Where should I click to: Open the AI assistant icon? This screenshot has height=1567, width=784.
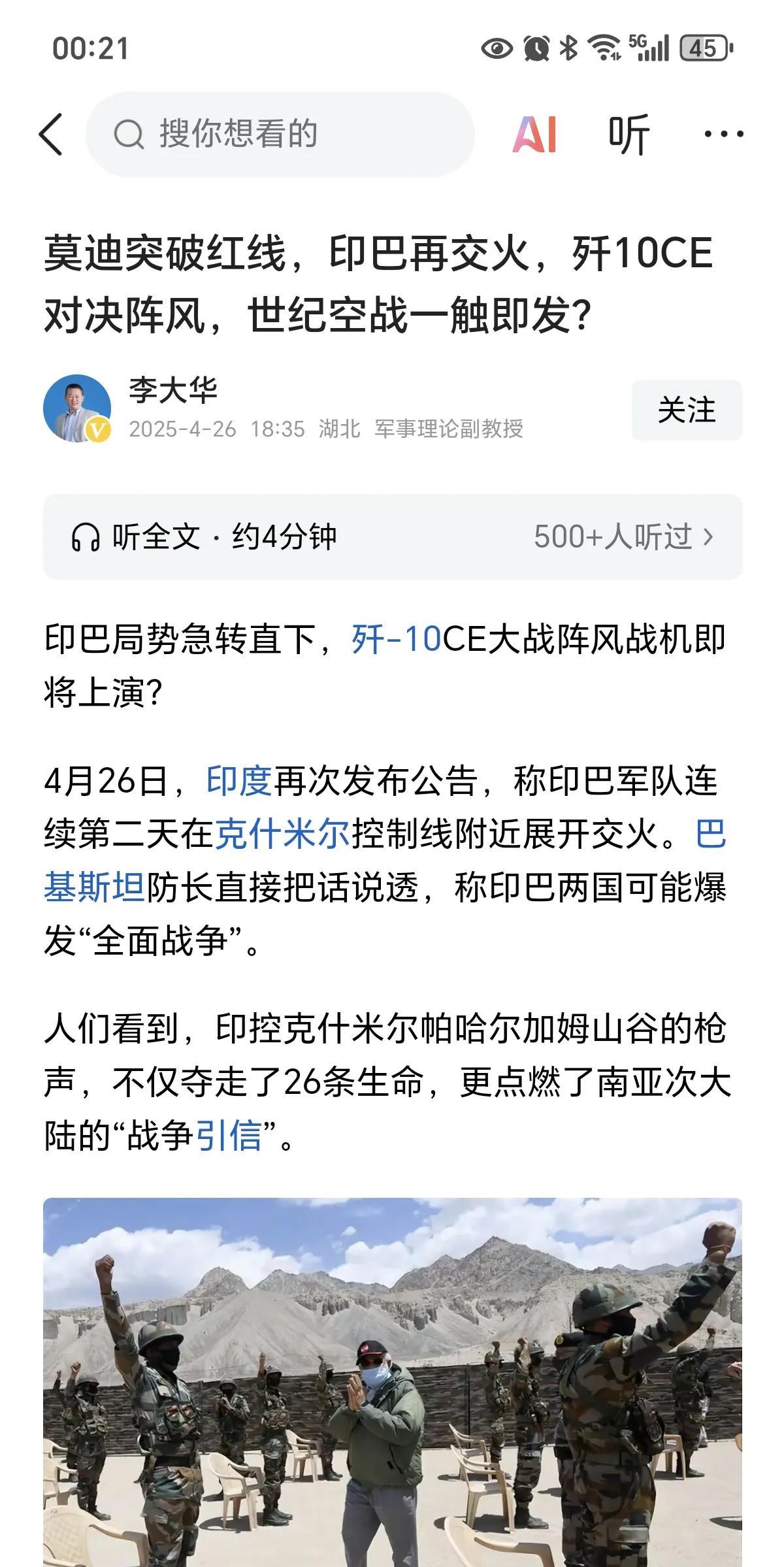click(x=534, y=135)
